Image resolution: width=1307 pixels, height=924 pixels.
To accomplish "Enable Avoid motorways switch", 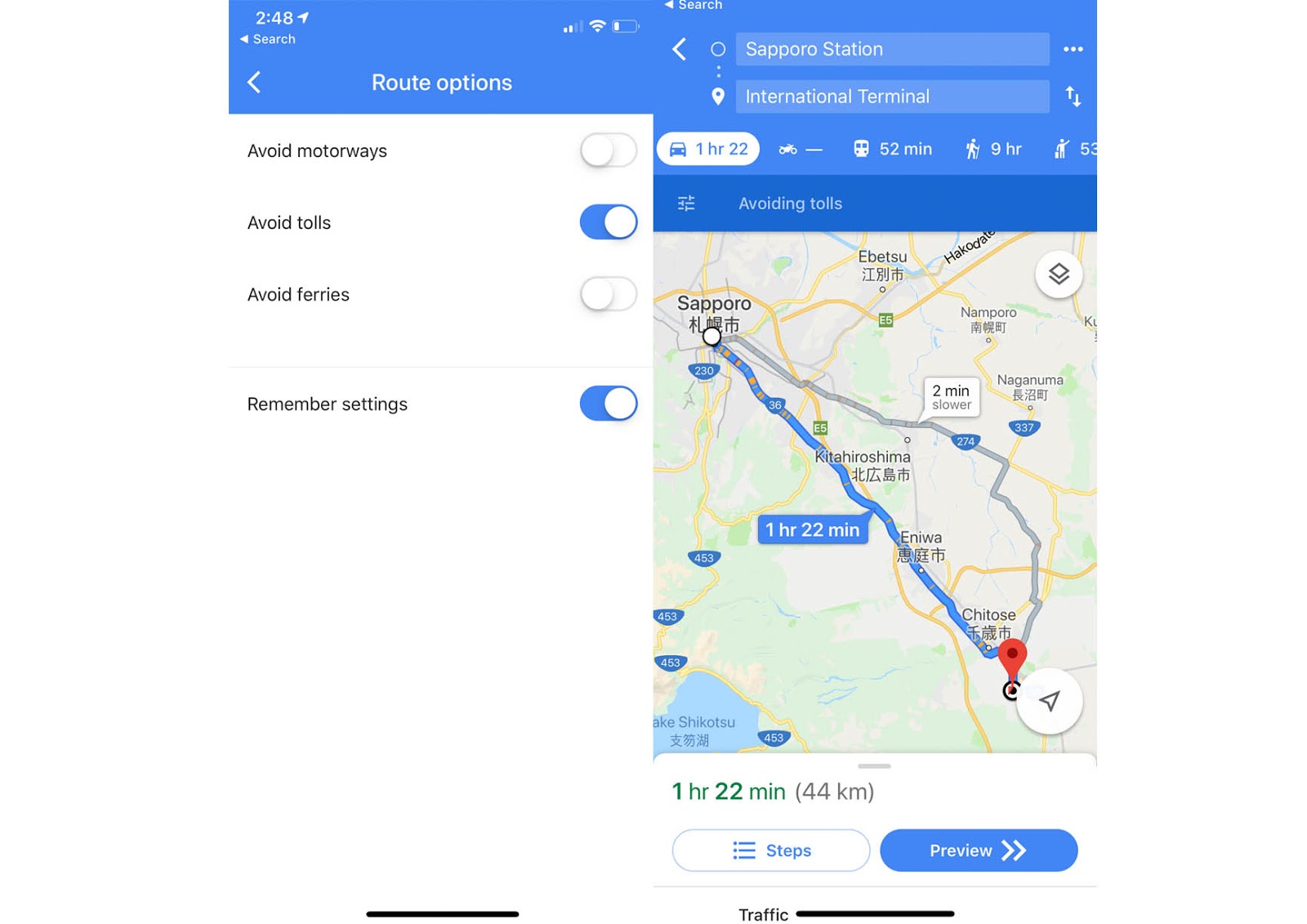I will click(608, 151).
